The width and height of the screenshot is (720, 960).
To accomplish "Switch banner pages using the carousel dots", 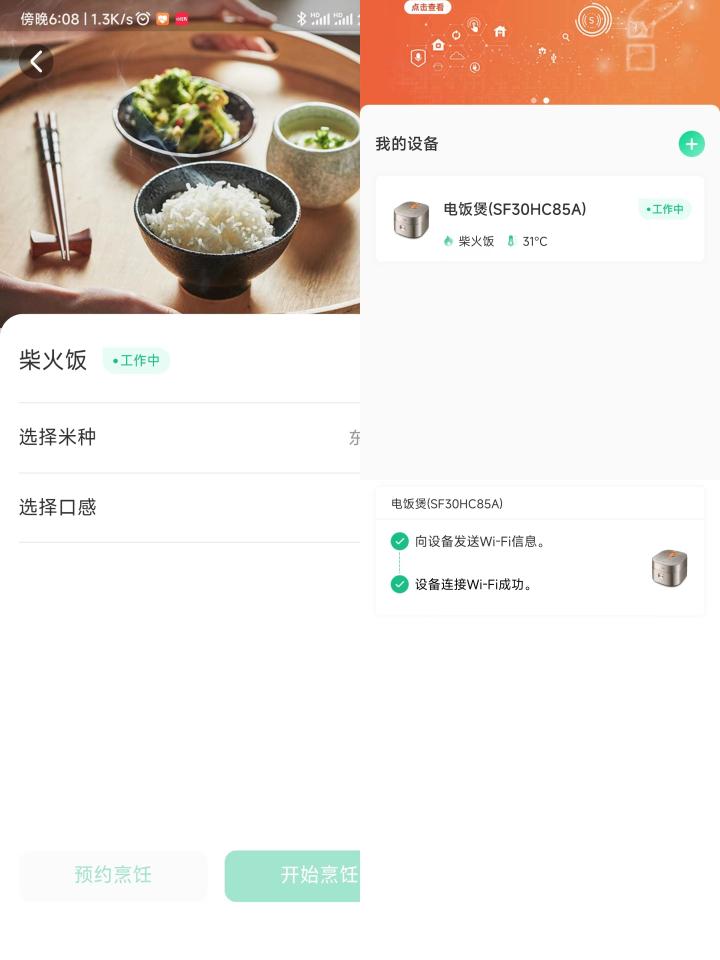I will click(x=540, y=100).
